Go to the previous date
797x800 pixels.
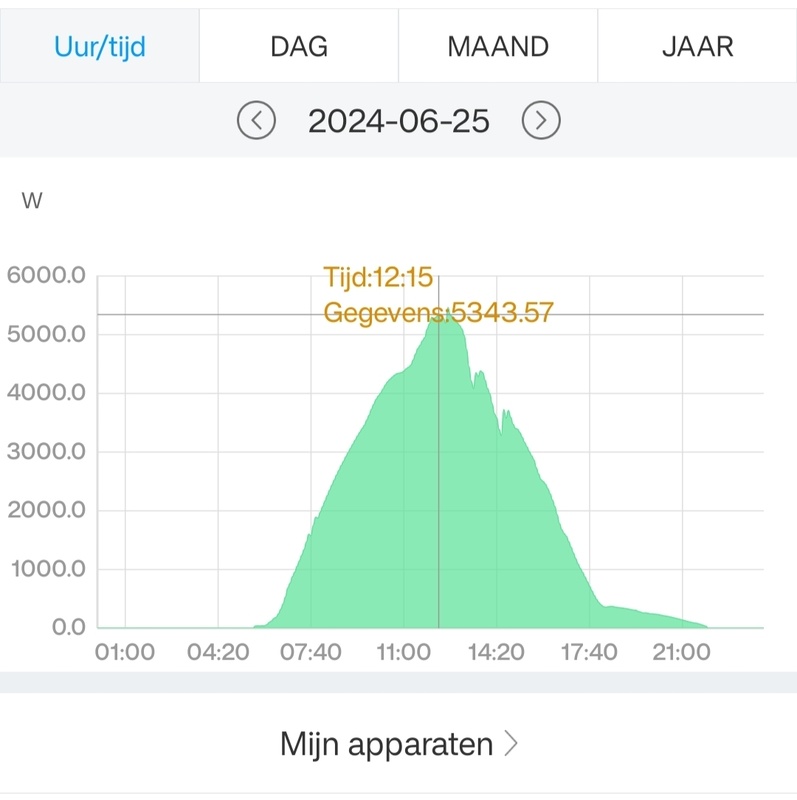(x=256, y=121)
